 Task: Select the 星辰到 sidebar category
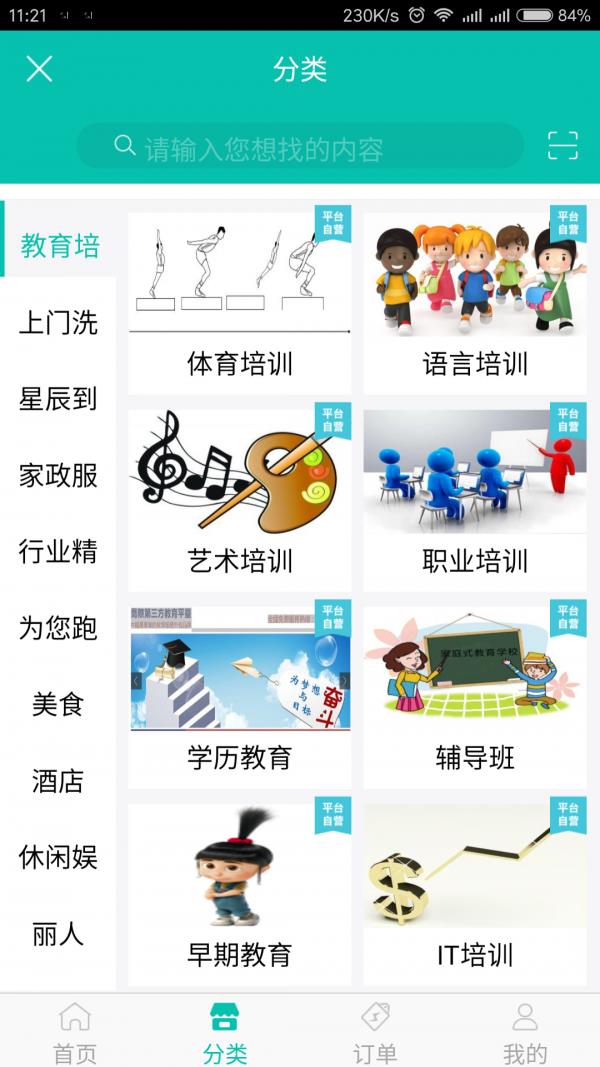coord(58,399)
